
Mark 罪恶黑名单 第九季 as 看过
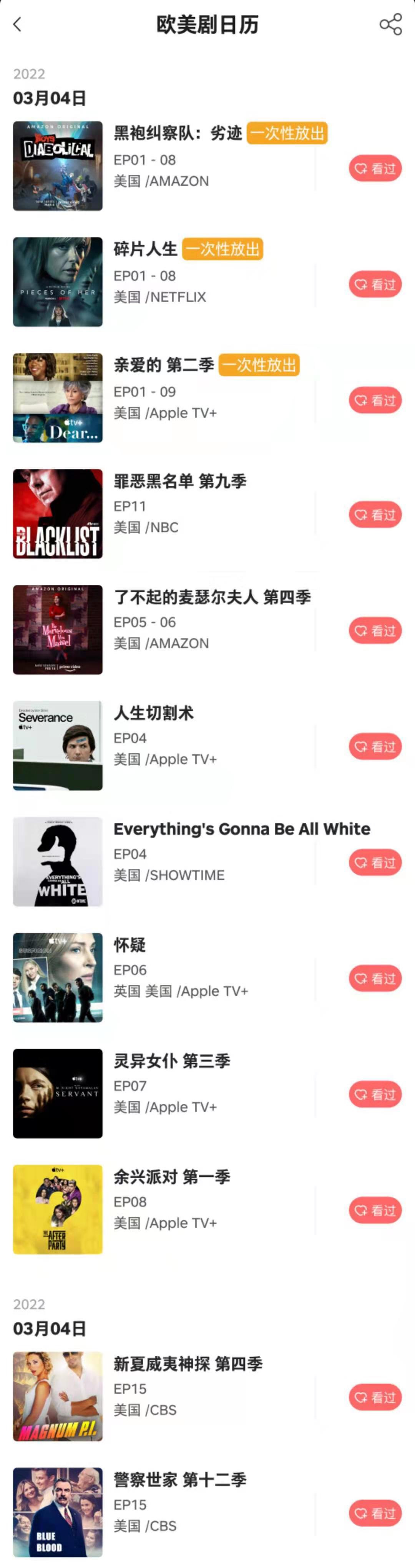[375, 515]
